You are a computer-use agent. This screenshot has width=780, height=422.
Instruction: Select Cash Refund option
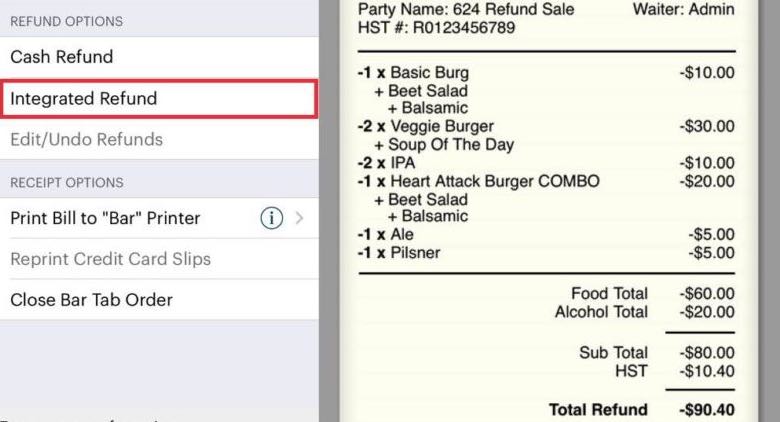point(61,58)
